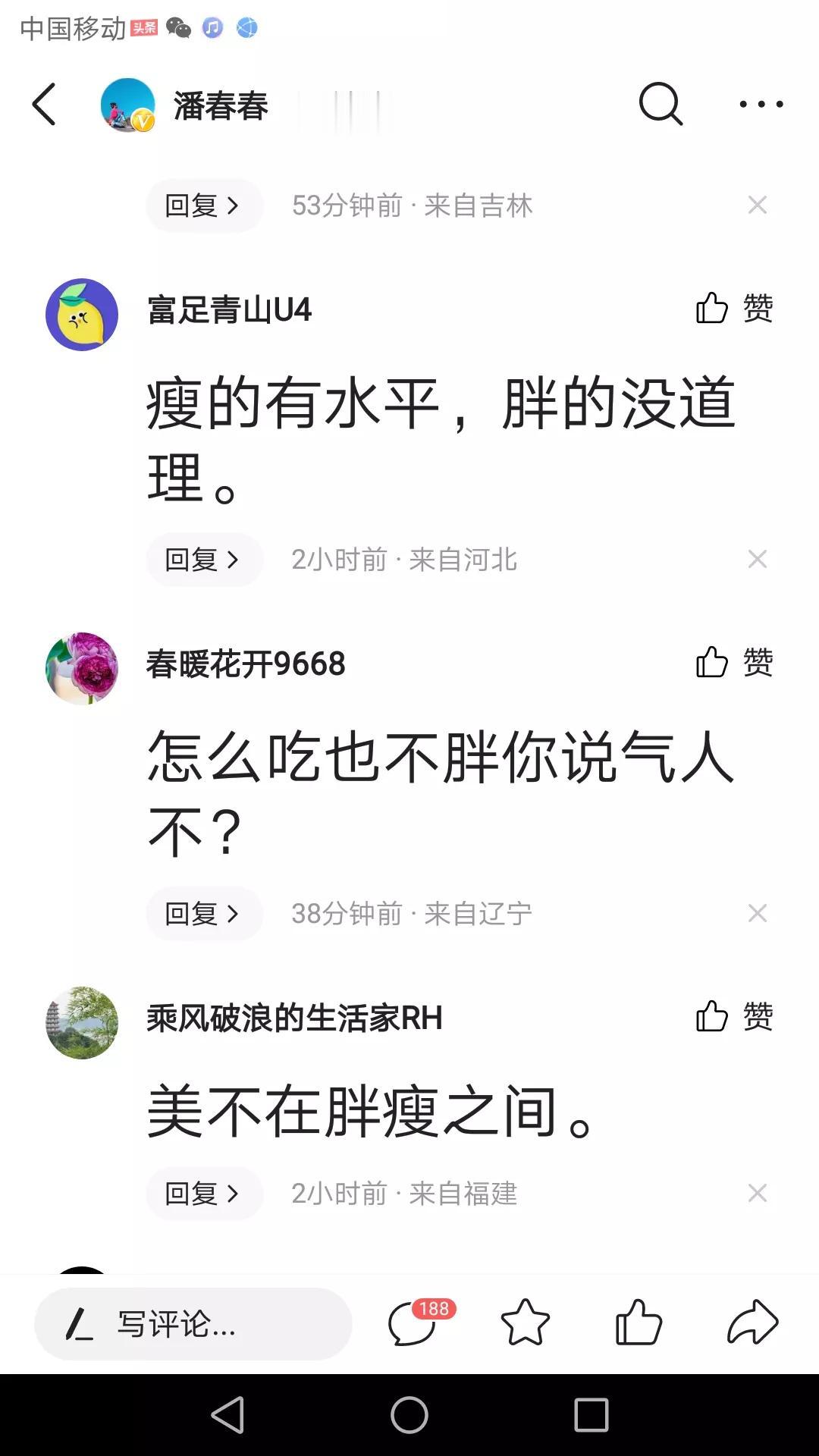Like 富足青山U4's comment
819x1456 pixels.
tap(733, 308)
